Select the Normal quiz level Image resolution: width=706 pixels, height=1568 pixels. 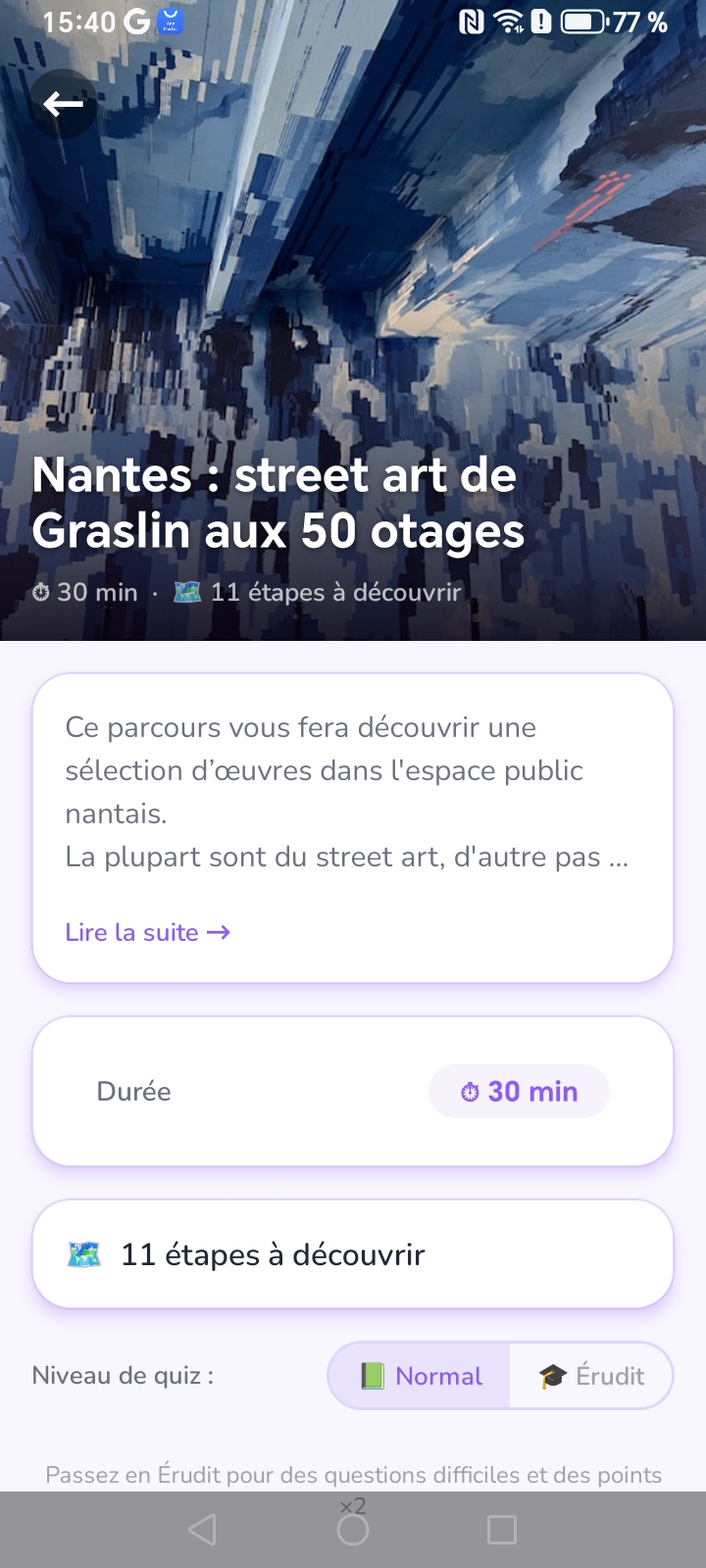pos(420,1376)
